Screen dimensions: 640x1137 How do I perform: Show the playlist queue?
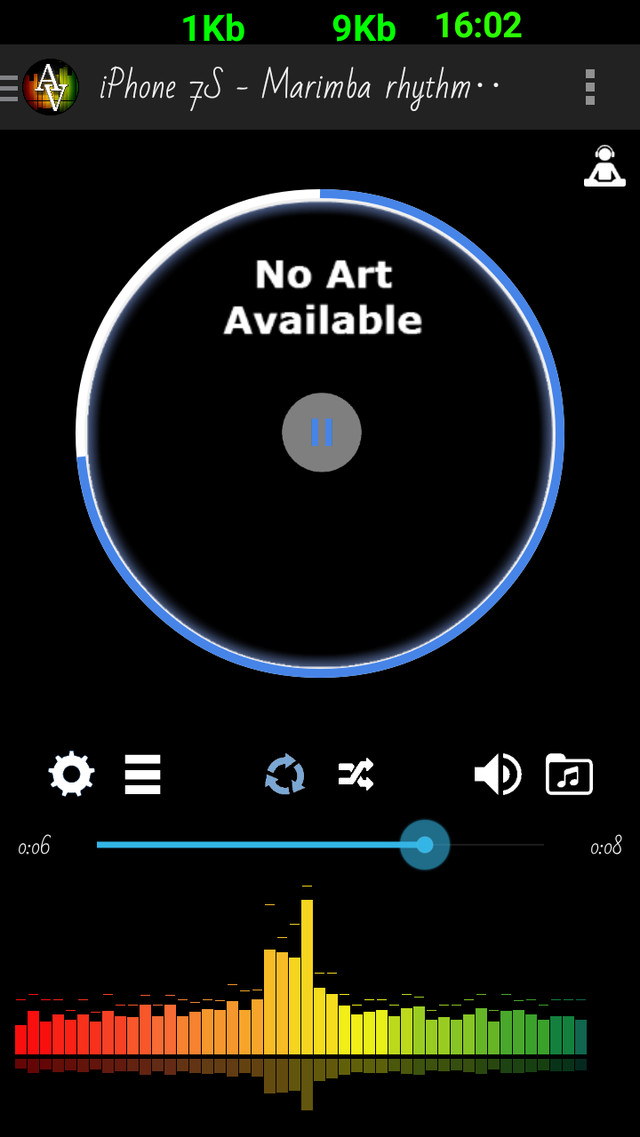click(143, 774)
